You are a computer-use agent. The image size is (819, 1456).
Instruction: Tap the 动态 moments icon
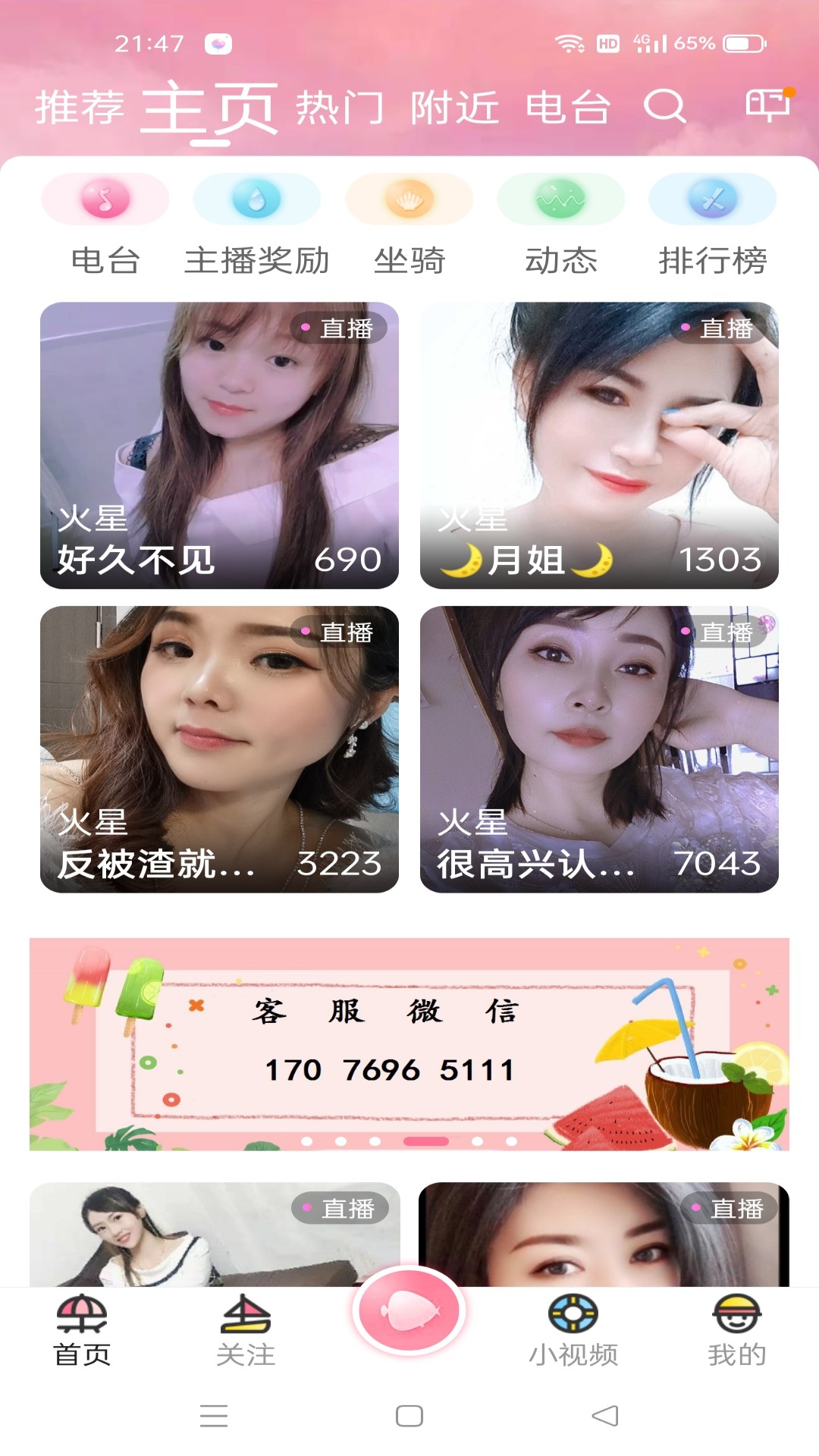click(x=561, y=199)
